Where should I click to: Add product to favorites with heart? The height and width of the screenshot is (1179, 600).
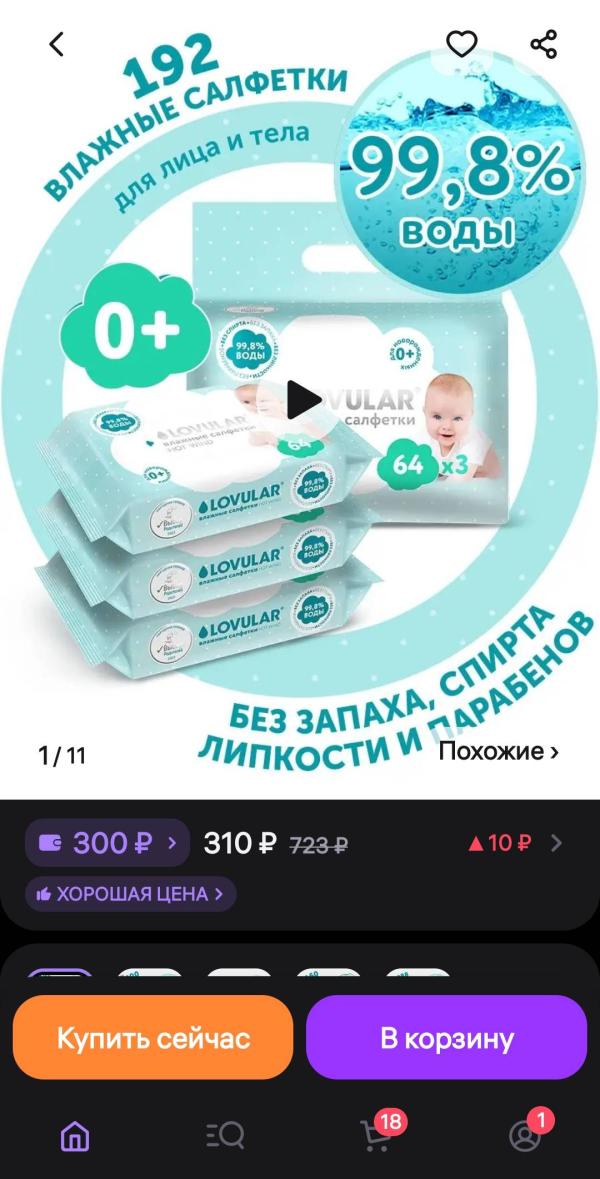[x=462, y=44]
